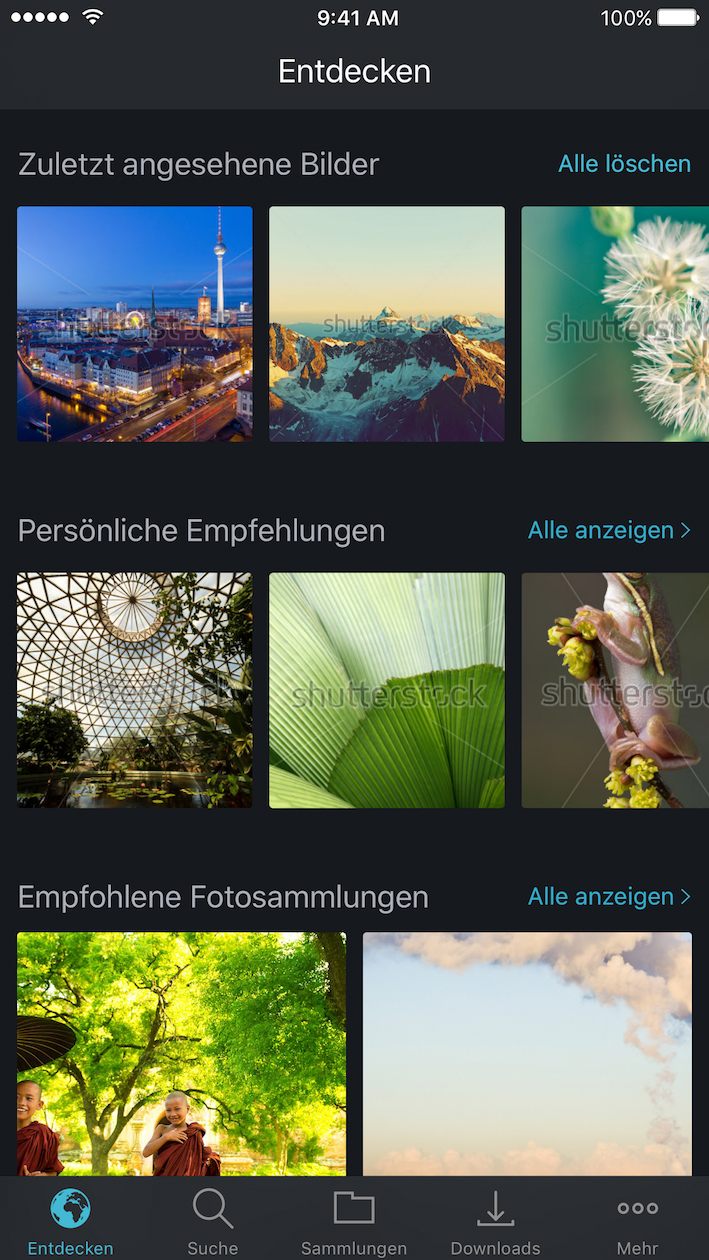This screenshot has width=709, height=1260.
Task: Tap Alle löschen to clear viewed images
Action: pos(624,164)
